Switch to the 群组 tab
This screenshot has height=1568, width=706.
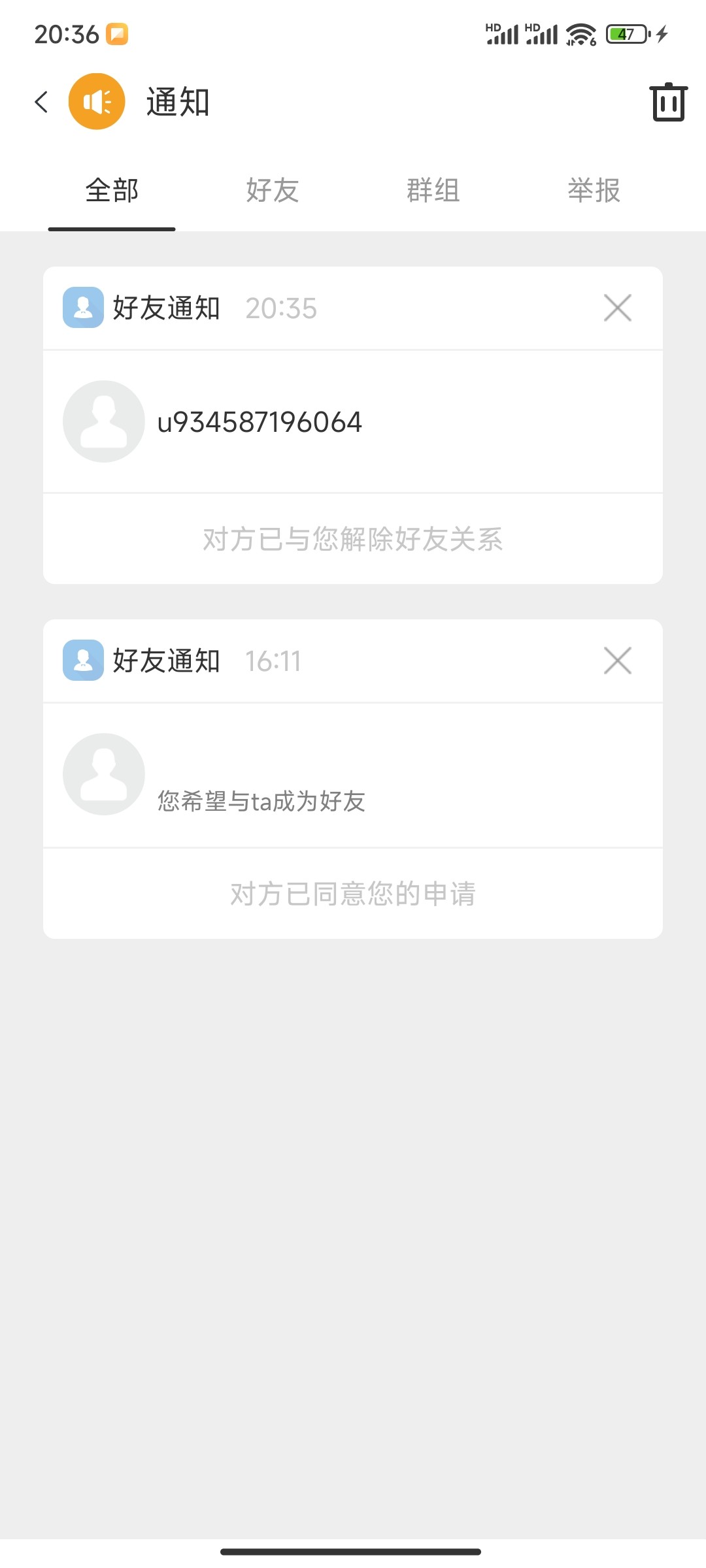(x=433, y=190)
